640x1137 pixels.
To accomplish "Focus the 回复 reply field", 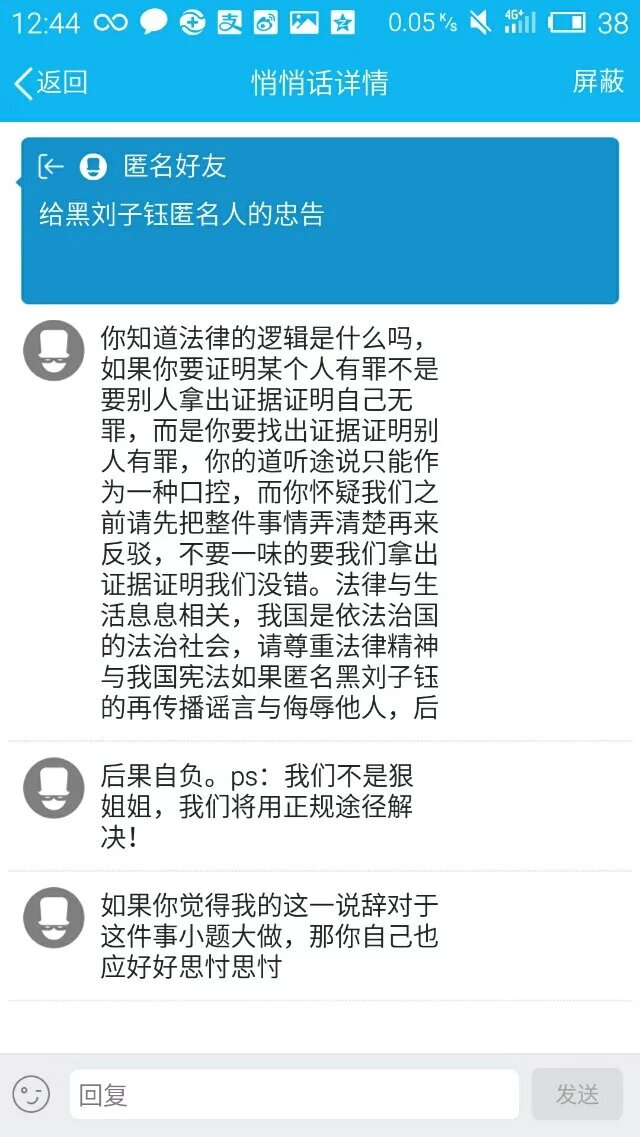I will (293, 1094).
